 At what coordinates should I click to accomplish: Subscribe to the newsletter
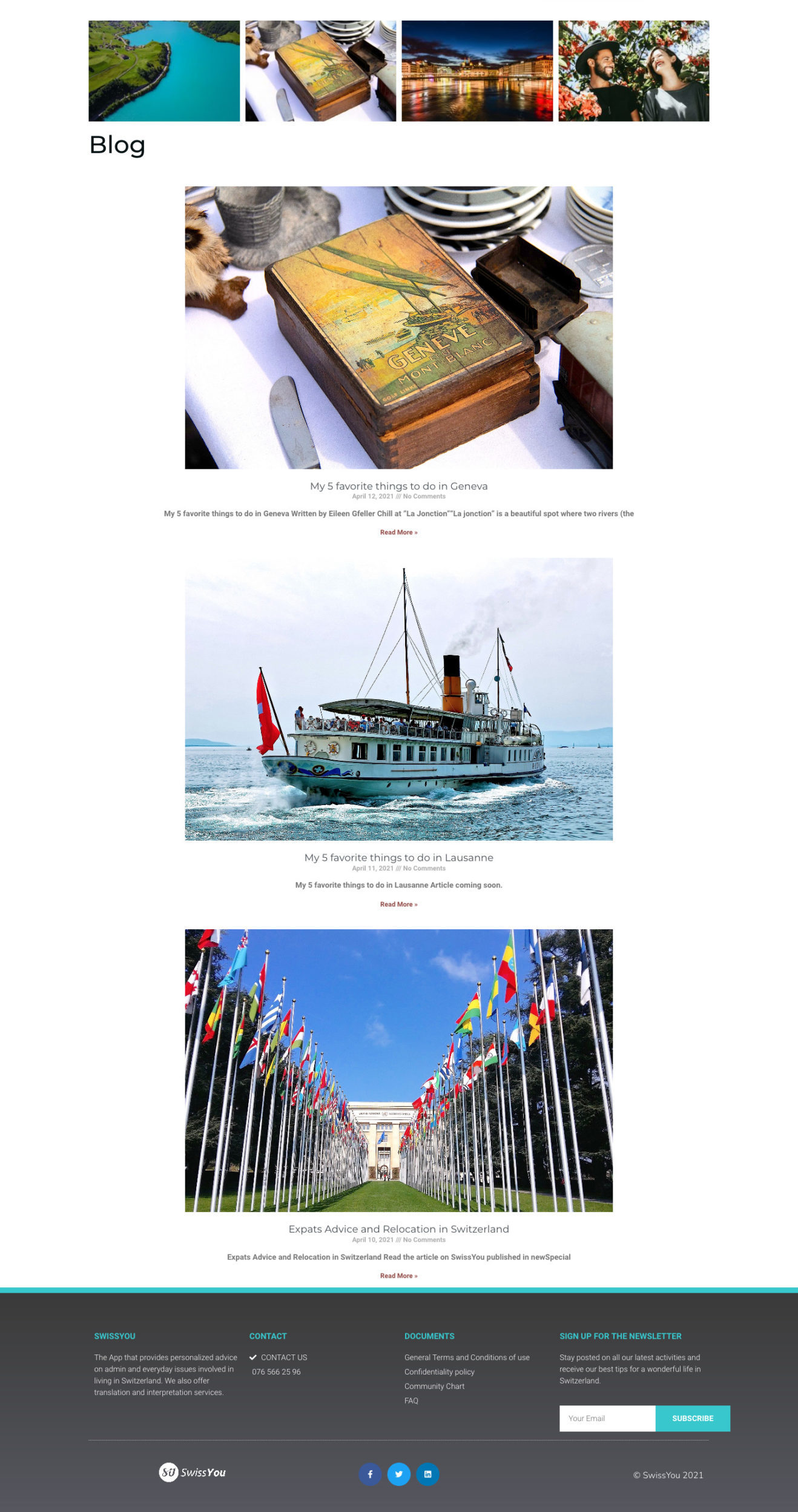[693, 1419]
